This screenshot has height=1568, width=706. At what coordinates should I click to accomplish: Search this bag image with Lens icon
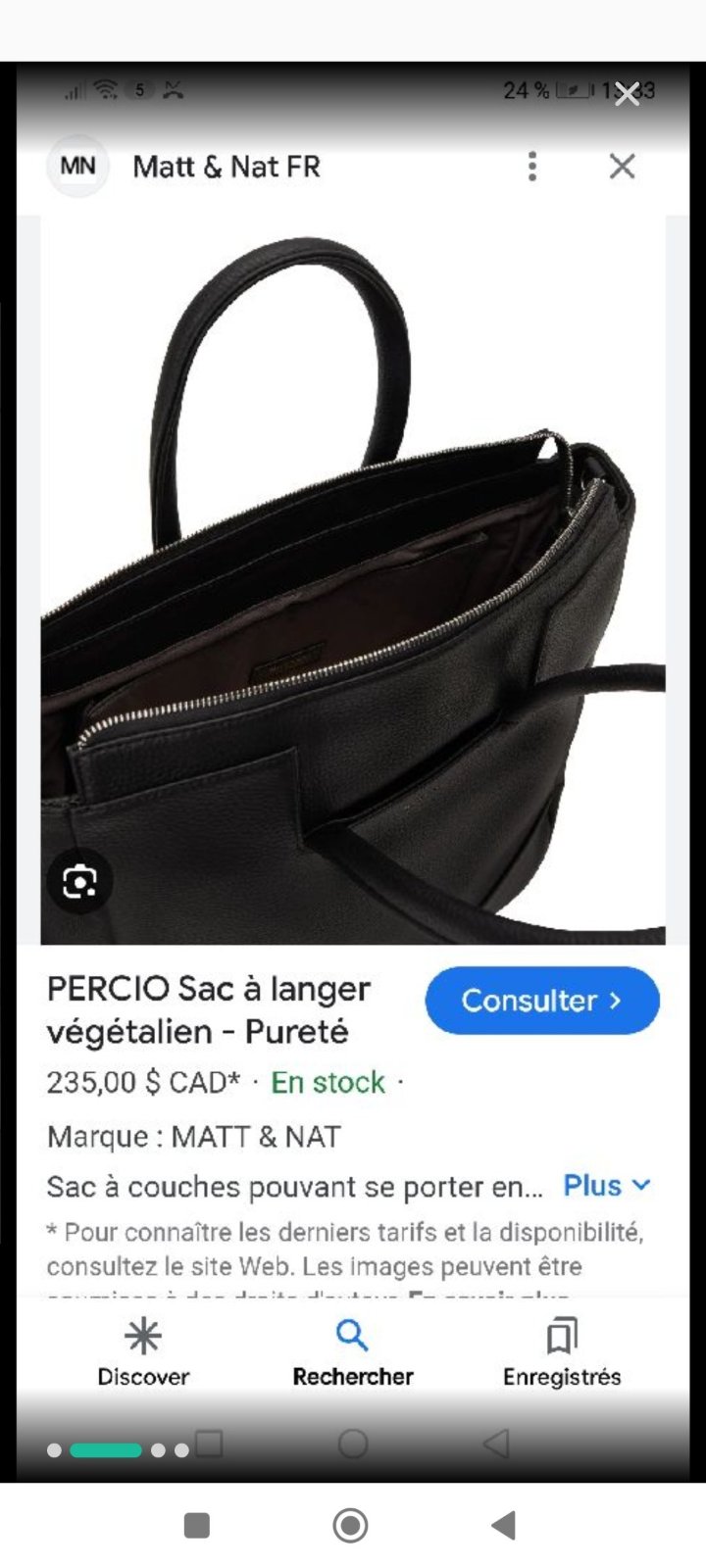(x=79, y=882)
